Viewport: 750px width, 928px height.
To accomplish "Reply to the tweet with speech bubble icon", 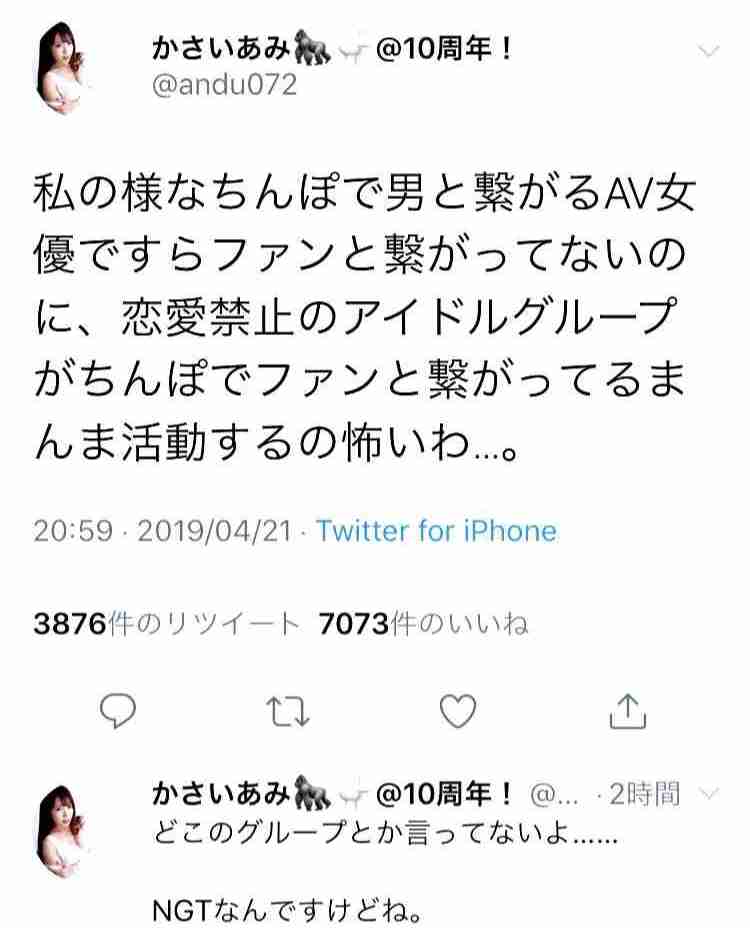I will click(119, 711).
